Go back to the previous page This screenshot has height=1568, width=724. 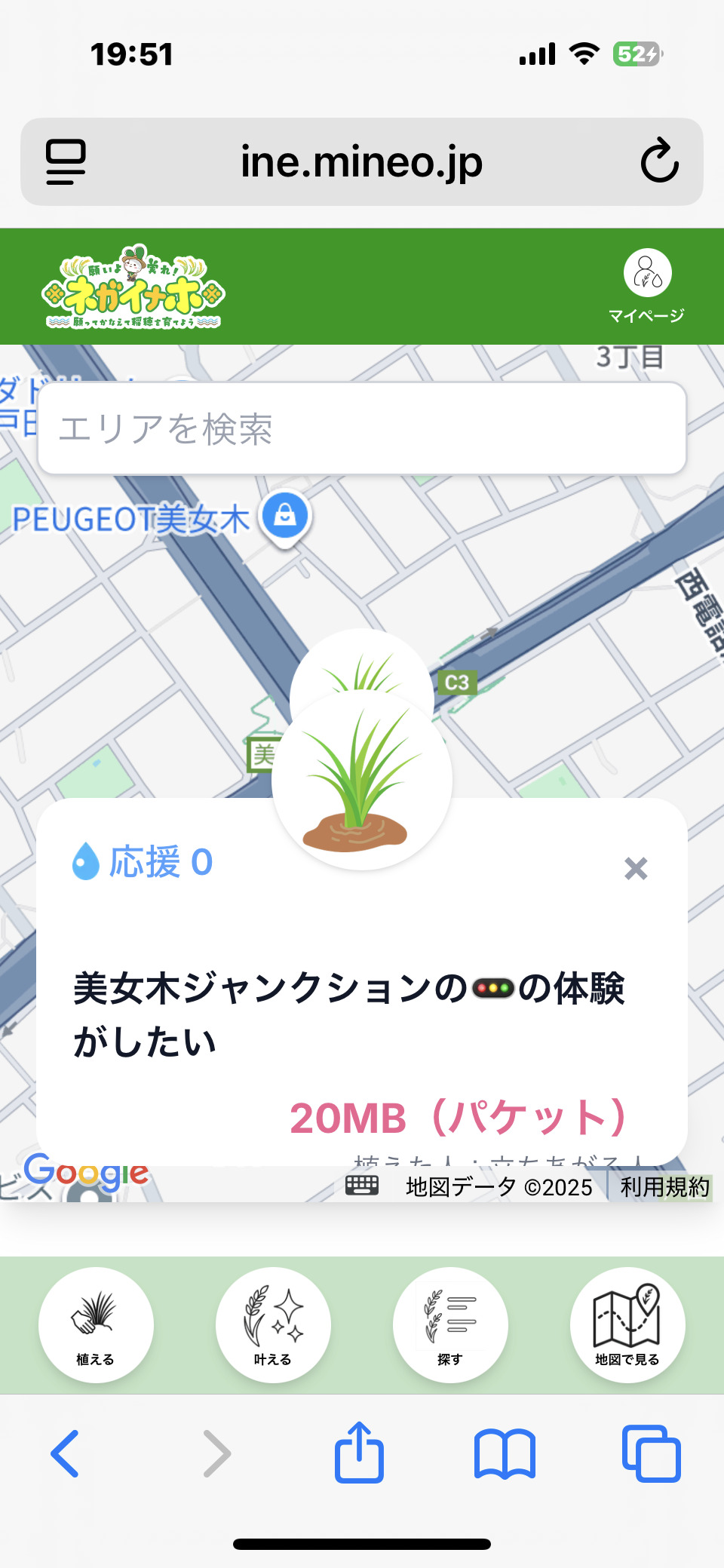pyautogui.click(x=66, y=1453)
